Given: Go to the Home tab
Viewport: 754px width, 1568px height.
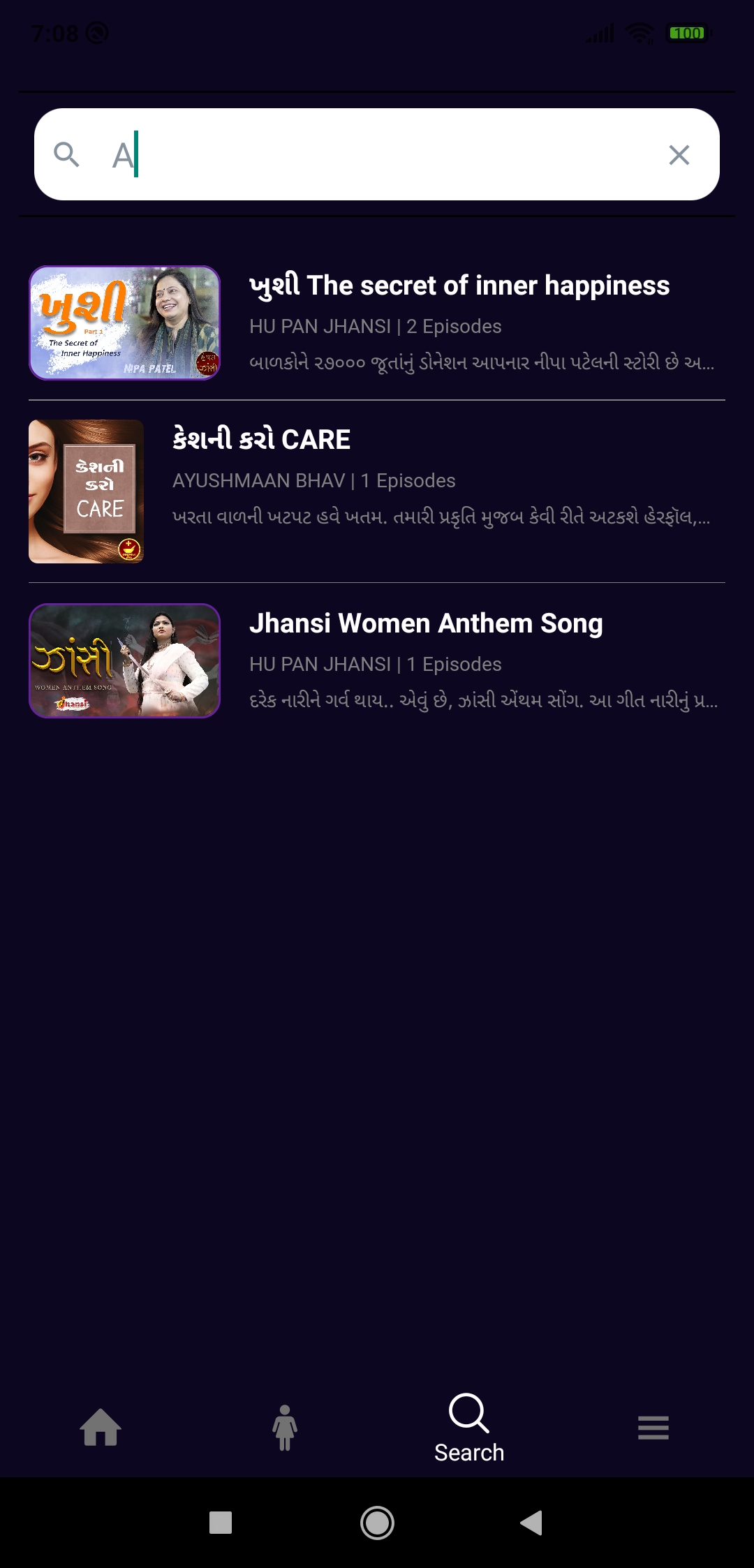Looking at the screenshot, I should pyautogui.click(x=101, y=1427).
